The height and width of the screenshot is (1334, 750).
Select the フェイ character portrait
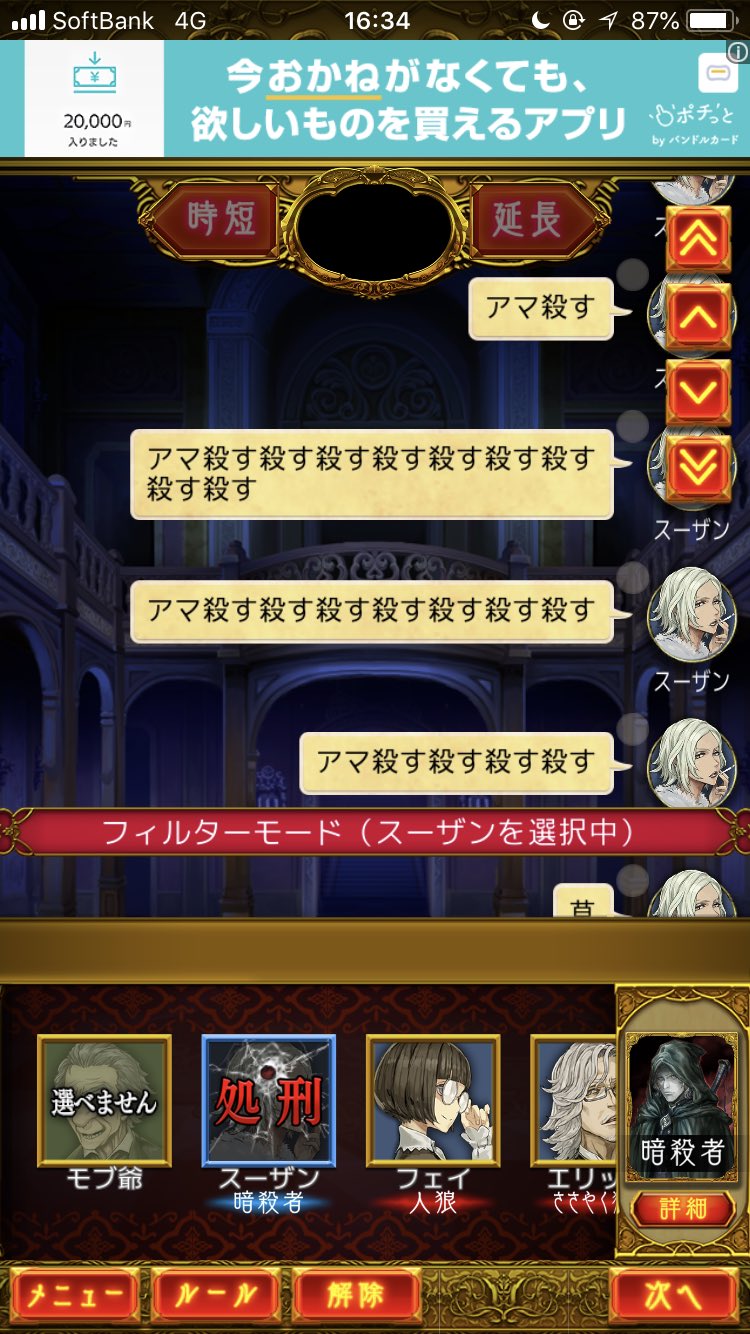433,1100
